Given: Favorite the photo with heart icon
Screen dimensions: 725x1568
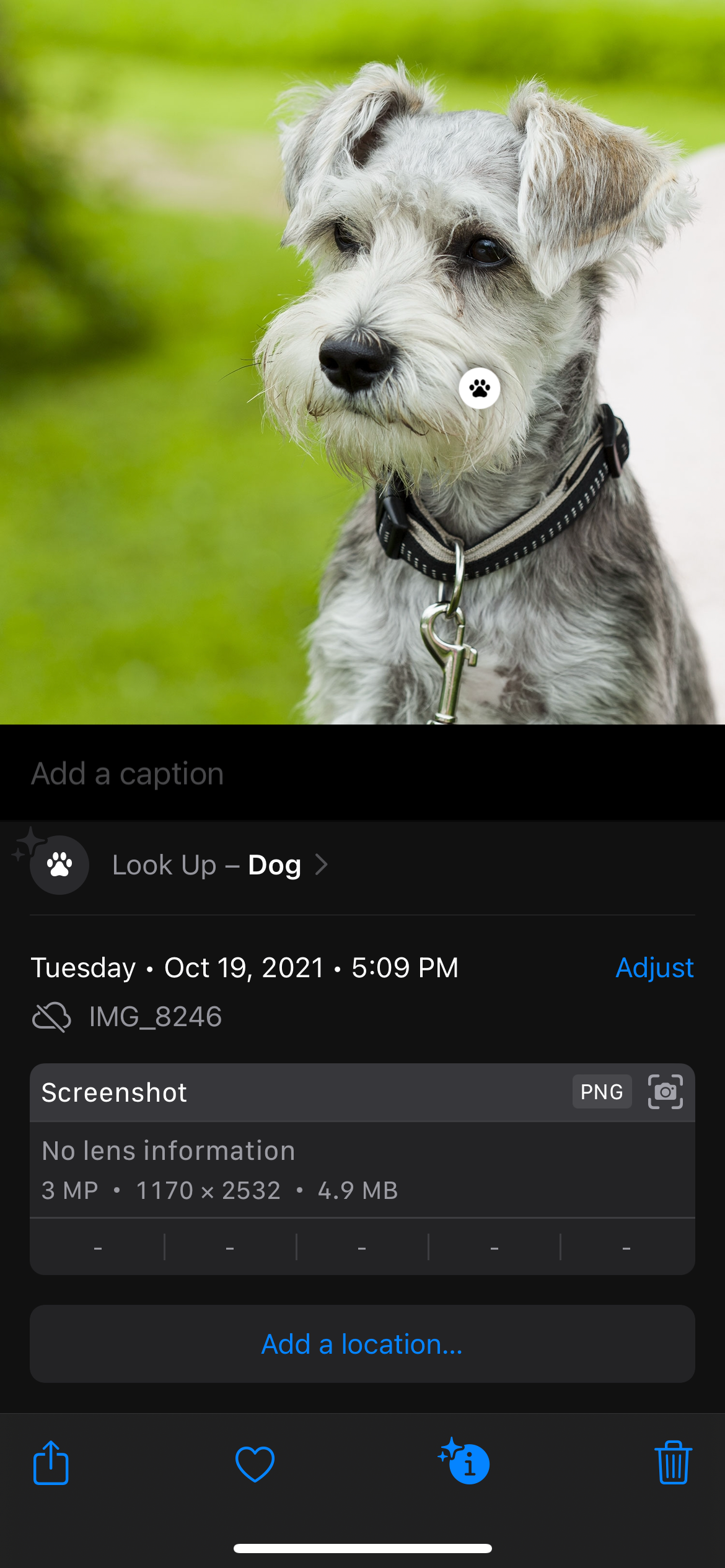Looking at the screenshot, I should [255, 1464].
